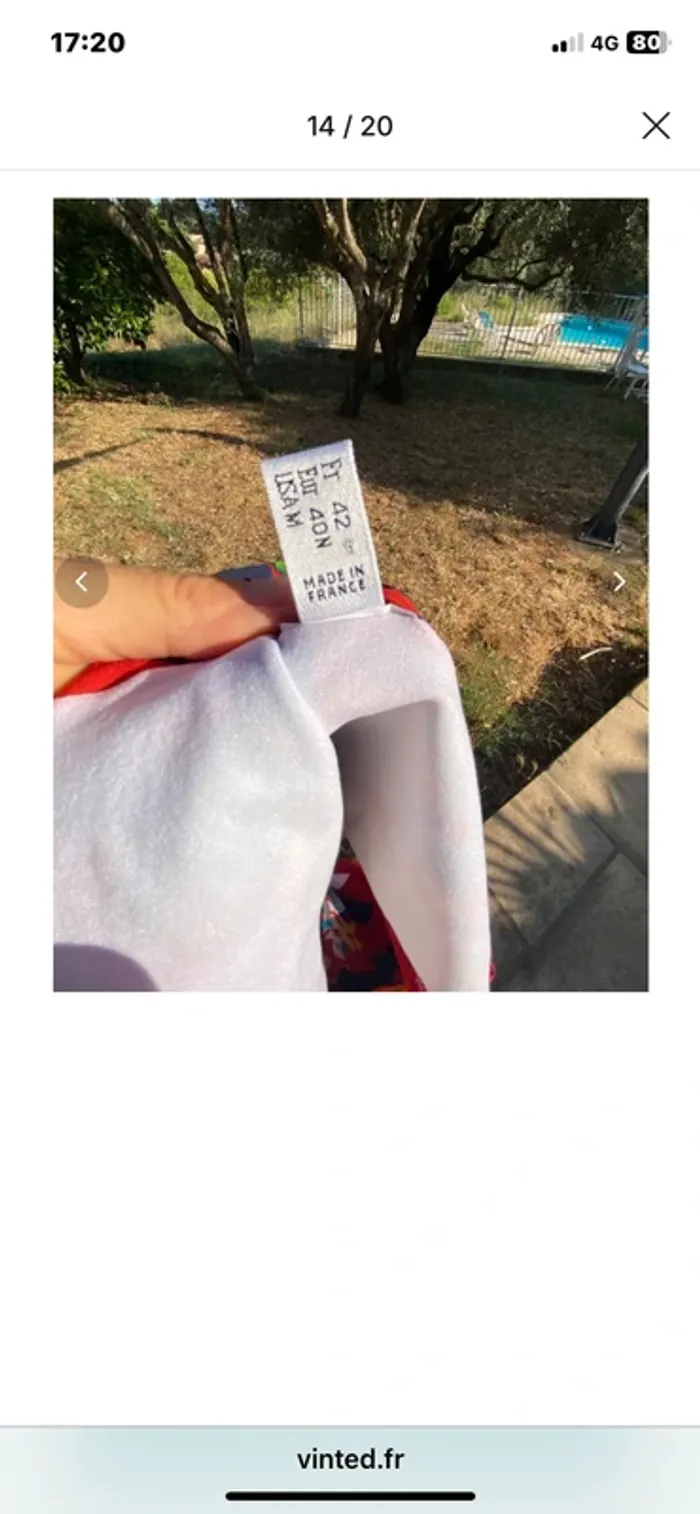Screen dimensions: 700x1514
Task: Go to the previous photo
Action: [x=82, y=582]
